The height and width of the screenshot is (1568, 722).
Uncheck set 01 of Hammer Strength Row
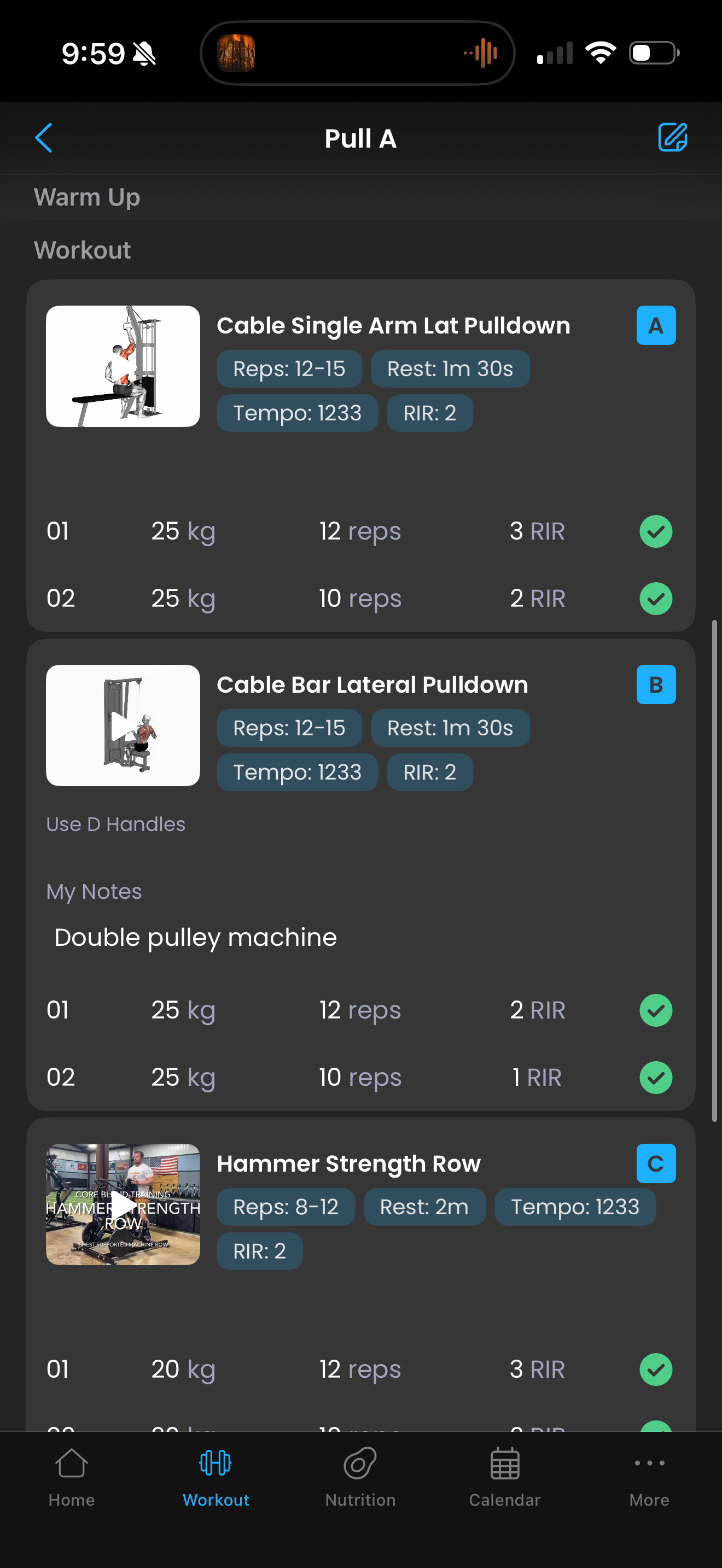[656, 1370]
